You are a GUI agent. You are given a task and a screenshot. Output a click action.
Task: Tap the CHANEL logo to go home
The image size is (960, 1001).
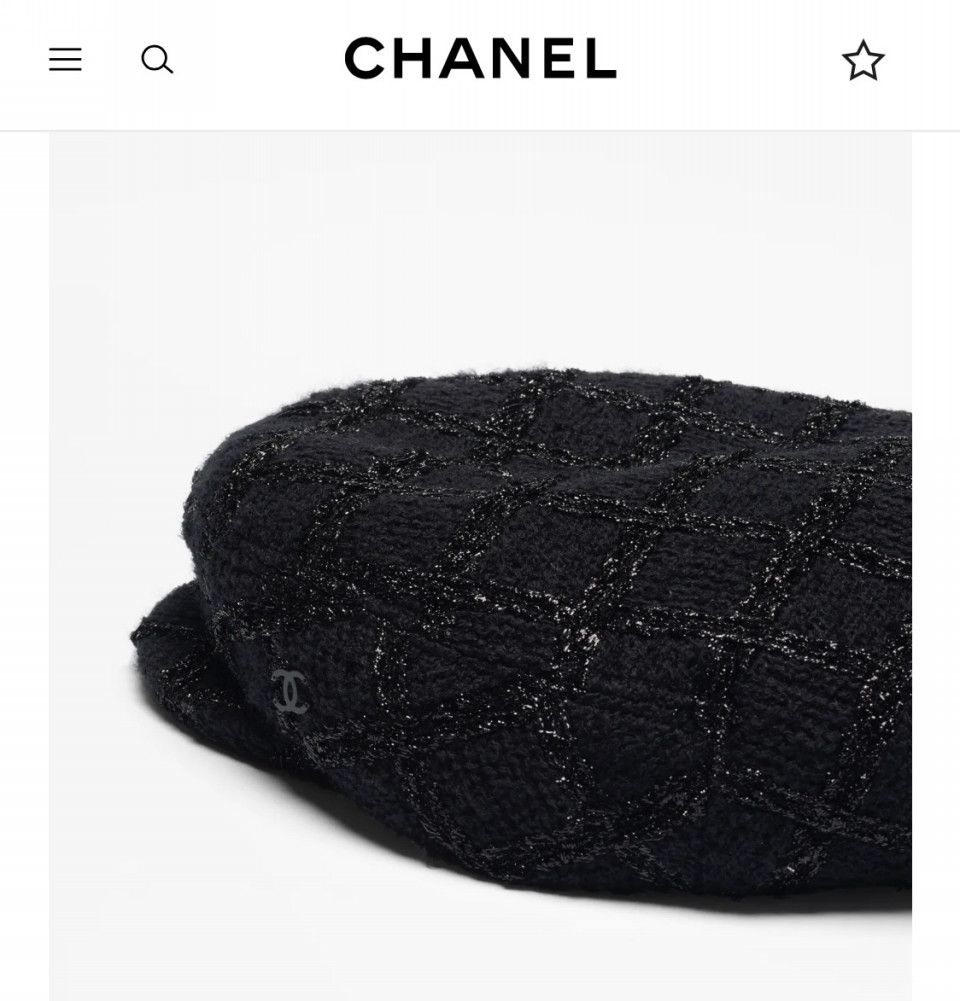click(480, 59)
